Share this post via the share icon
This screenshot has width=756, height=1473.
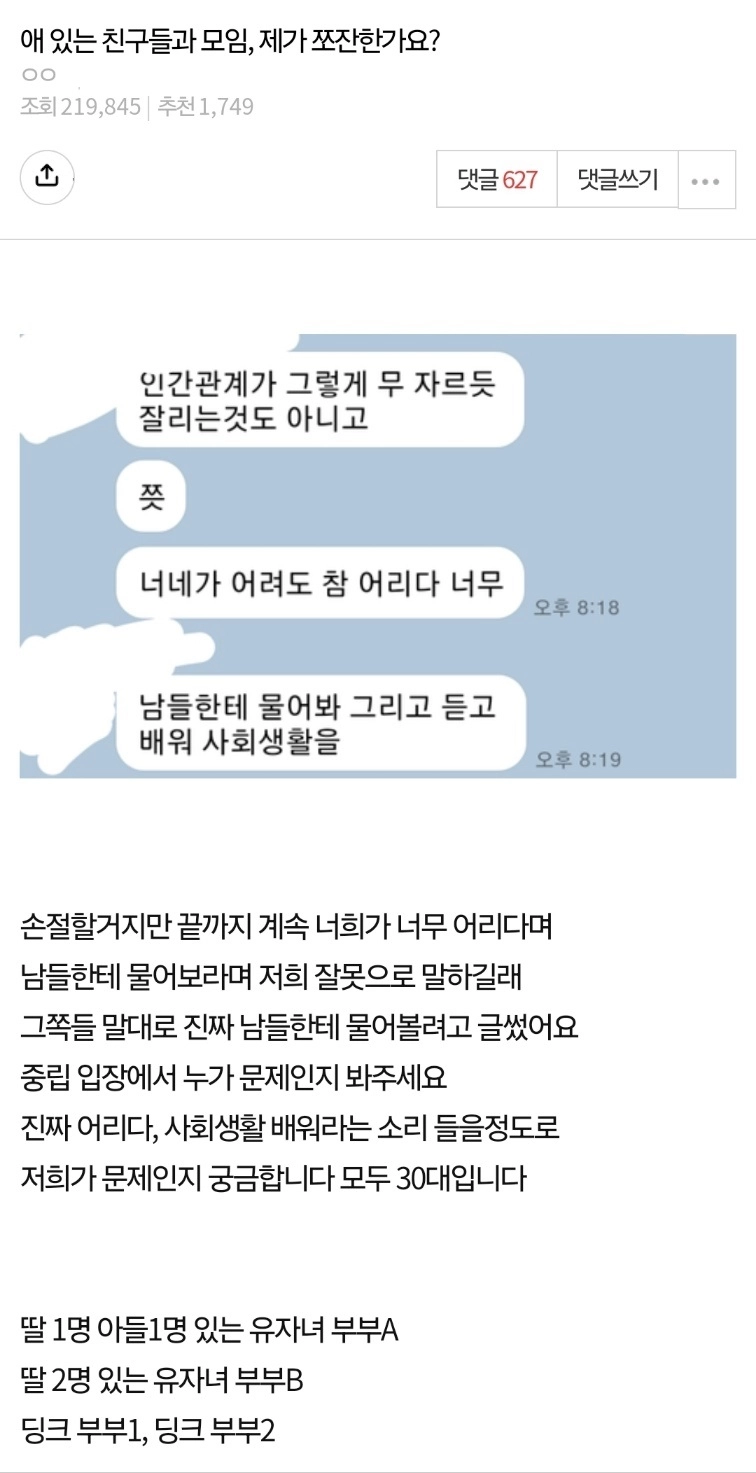pyautogui.click(x=47, y=177)
